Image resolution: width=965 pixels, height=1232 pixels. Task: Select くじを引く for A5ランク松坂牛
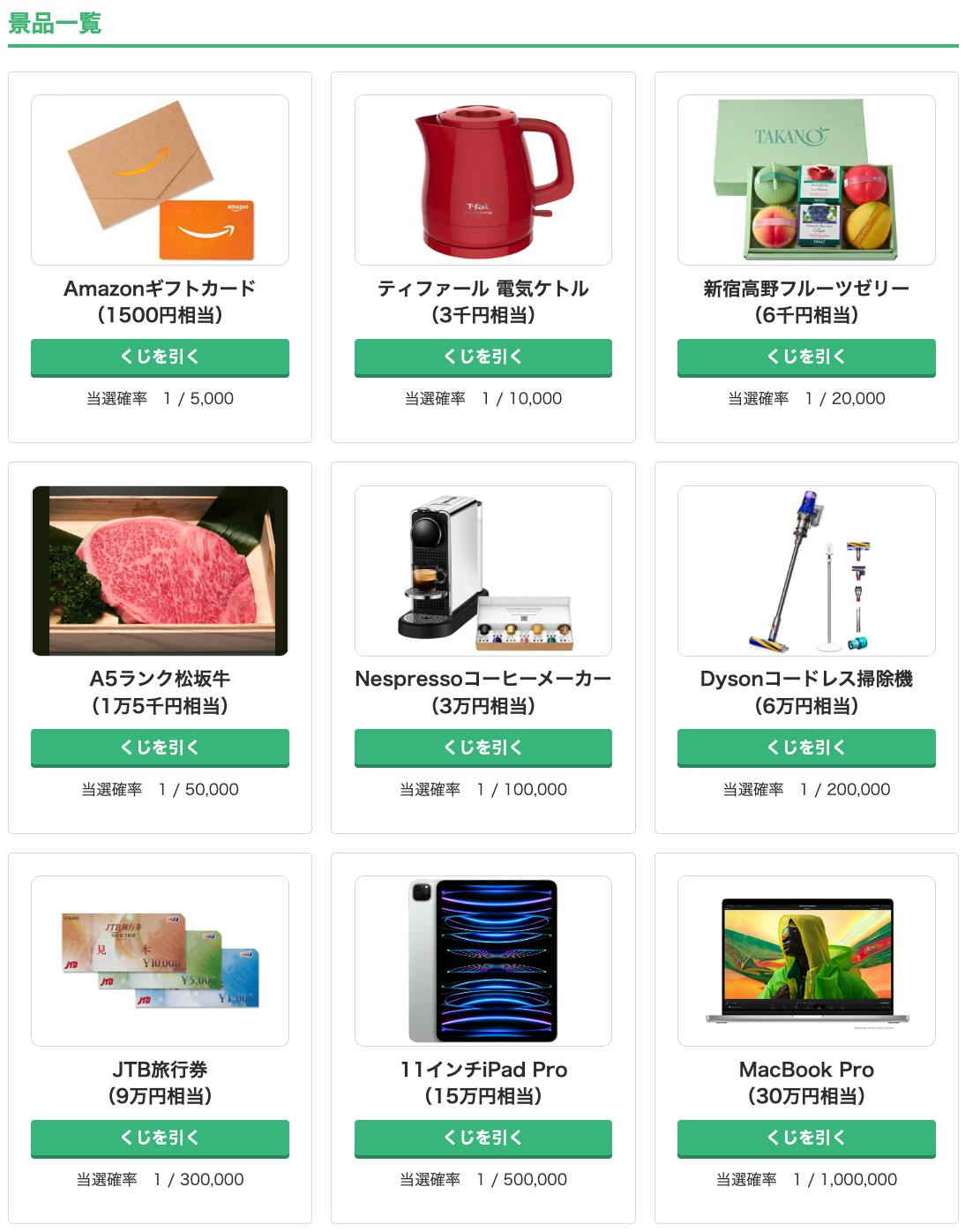pyautogui.click(x=160, y=747)
